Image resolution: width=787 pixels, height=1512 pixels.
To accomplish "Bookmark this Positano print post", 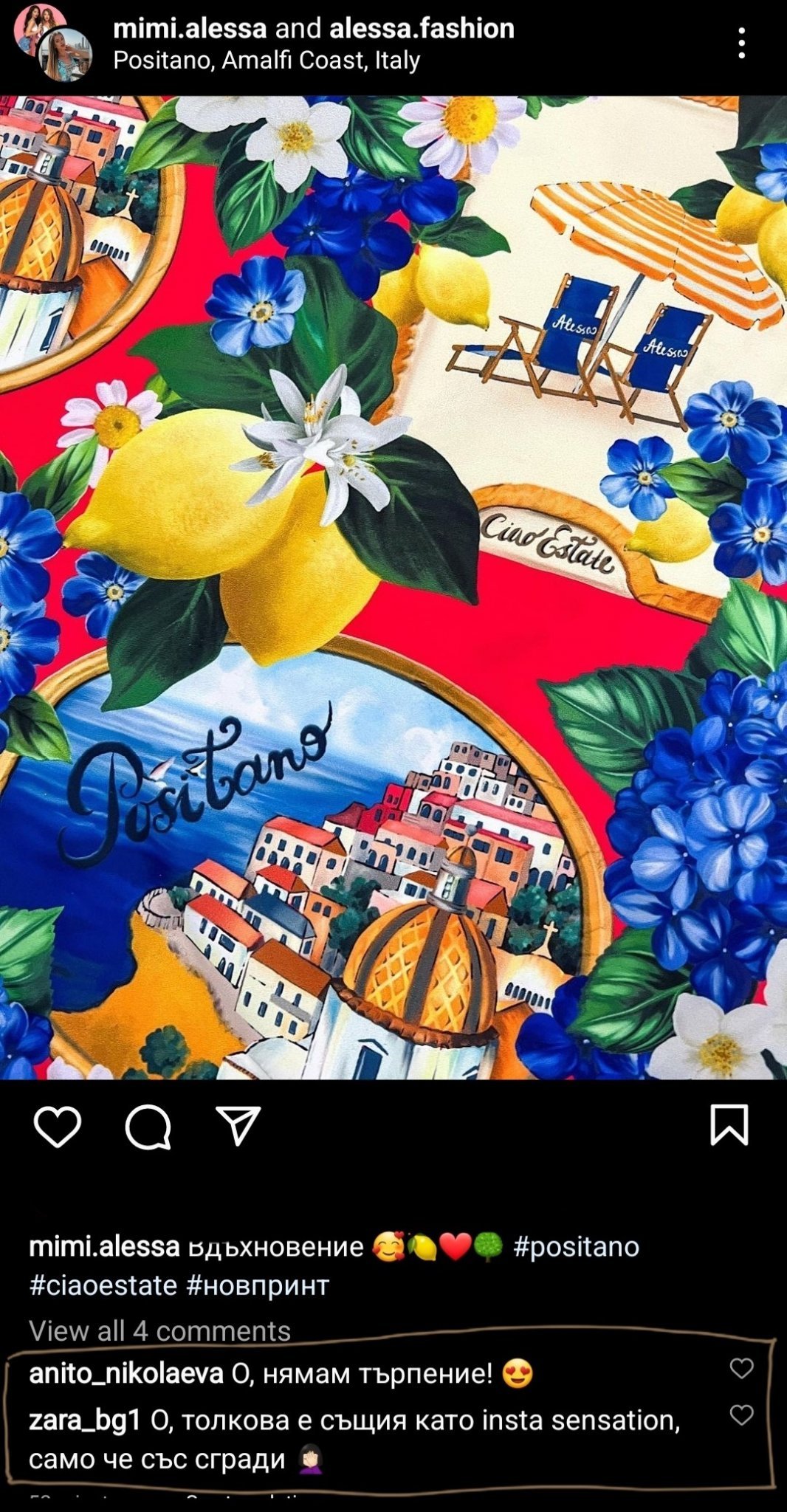I will pyautogui.click(x=729, y=1125).
